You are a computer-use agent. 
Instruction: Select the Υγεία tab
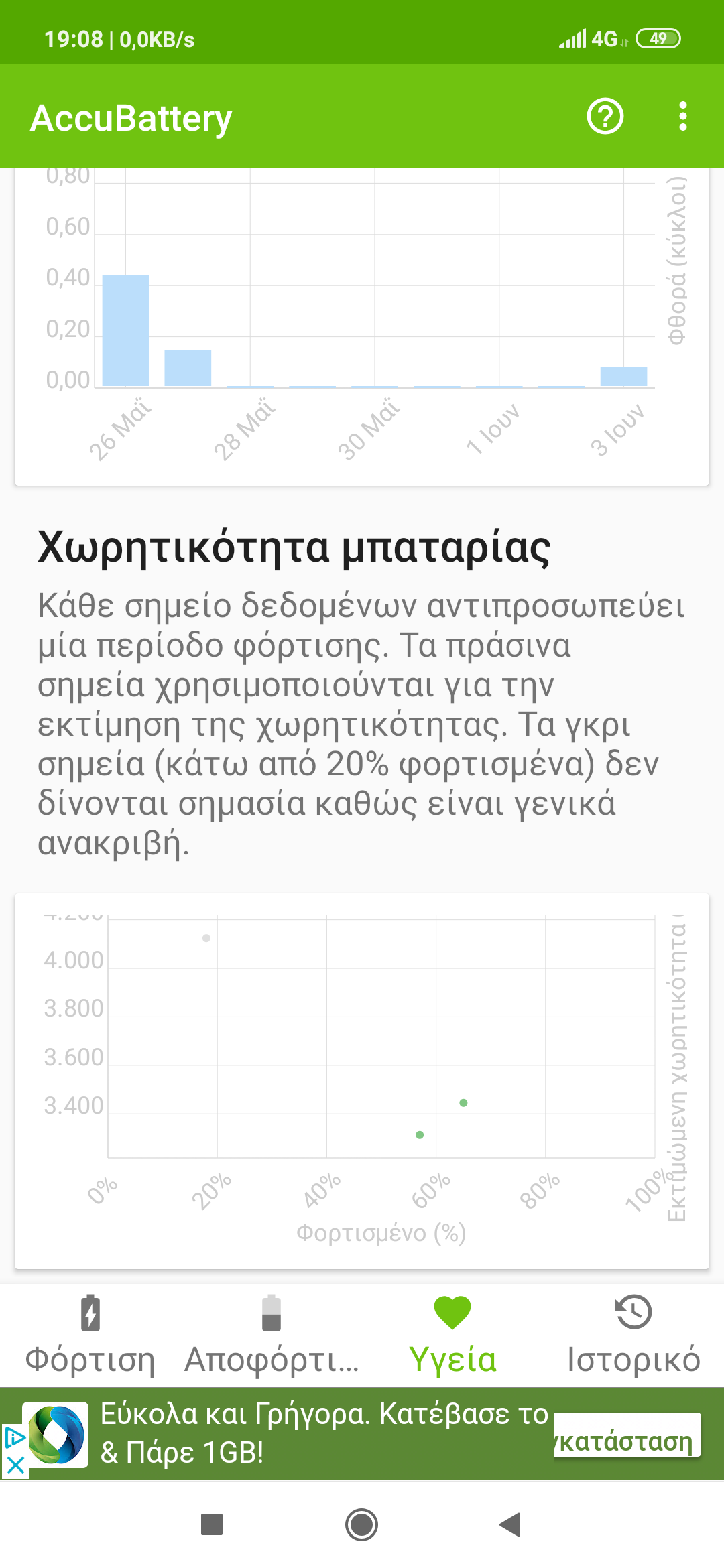(x=452, y=1335)
